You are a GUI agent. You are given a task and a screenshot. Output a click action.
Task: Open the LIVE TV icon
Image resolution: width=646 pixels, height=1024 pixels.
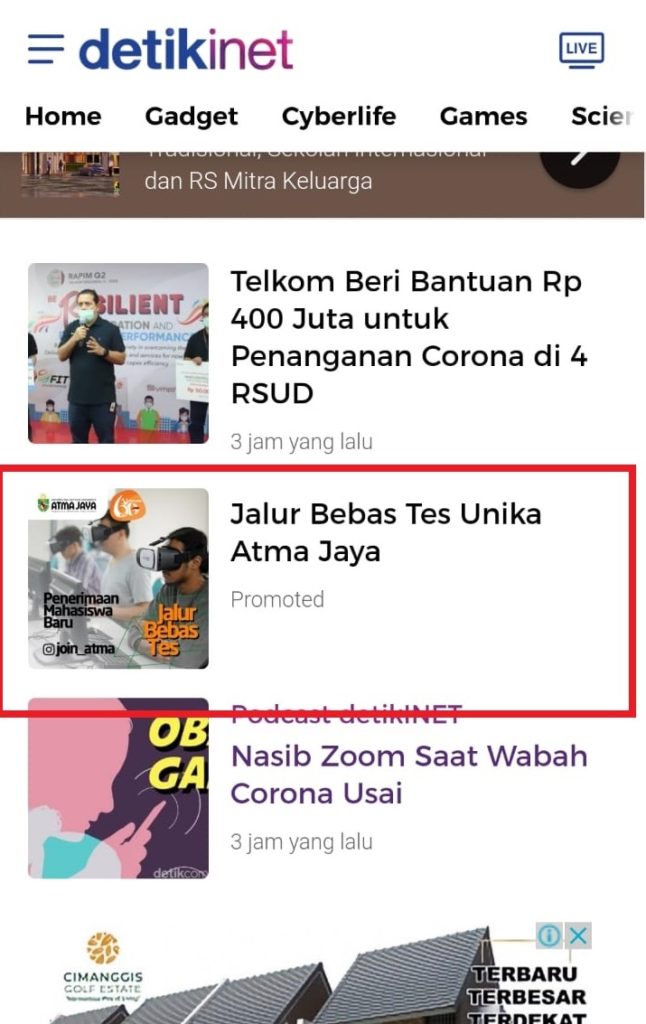(x=581, y=49)
